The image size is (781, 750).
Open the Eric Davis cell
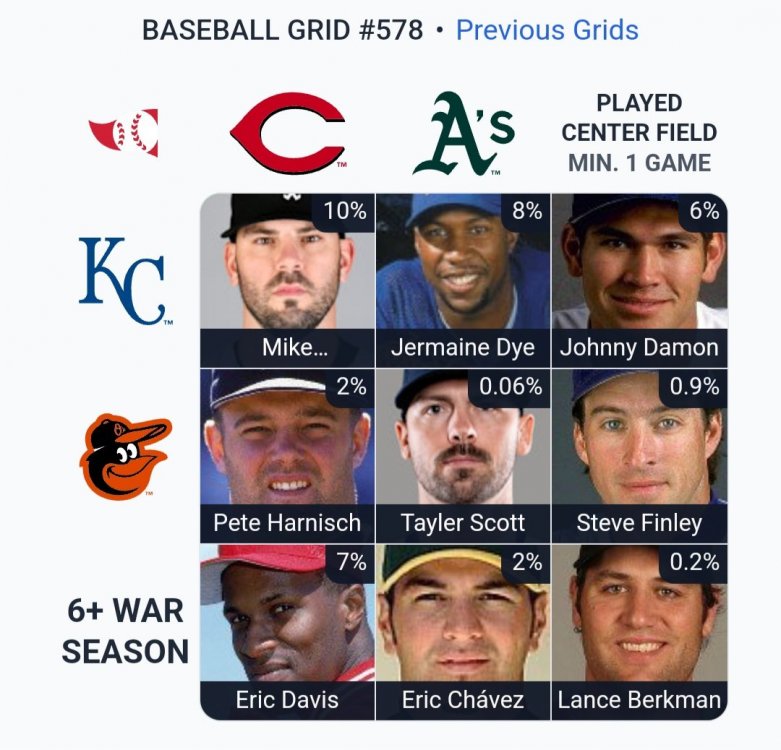(x=287, y=630)
